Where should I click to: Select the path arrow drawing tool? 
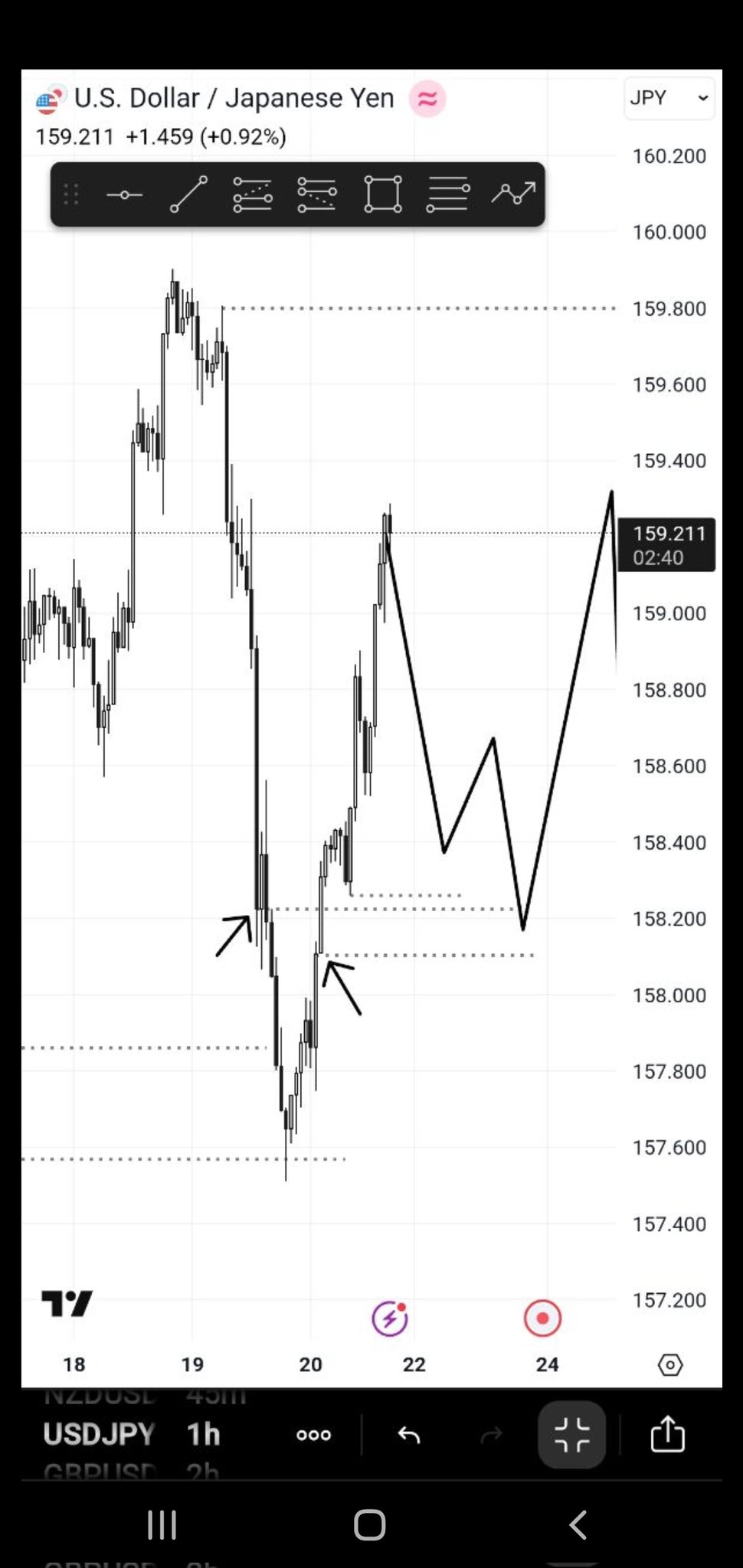[512, 194]
